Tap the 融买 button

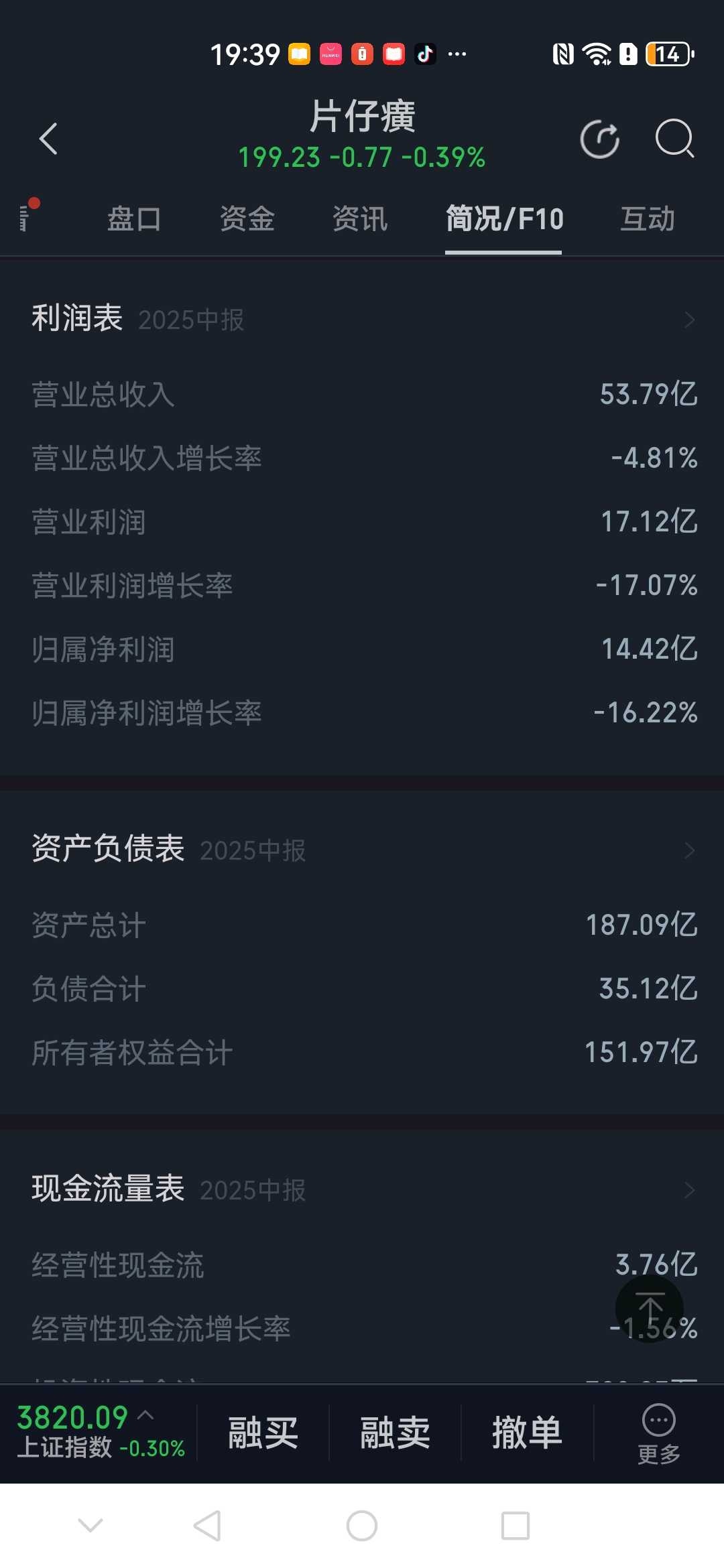click(263, 1433)
